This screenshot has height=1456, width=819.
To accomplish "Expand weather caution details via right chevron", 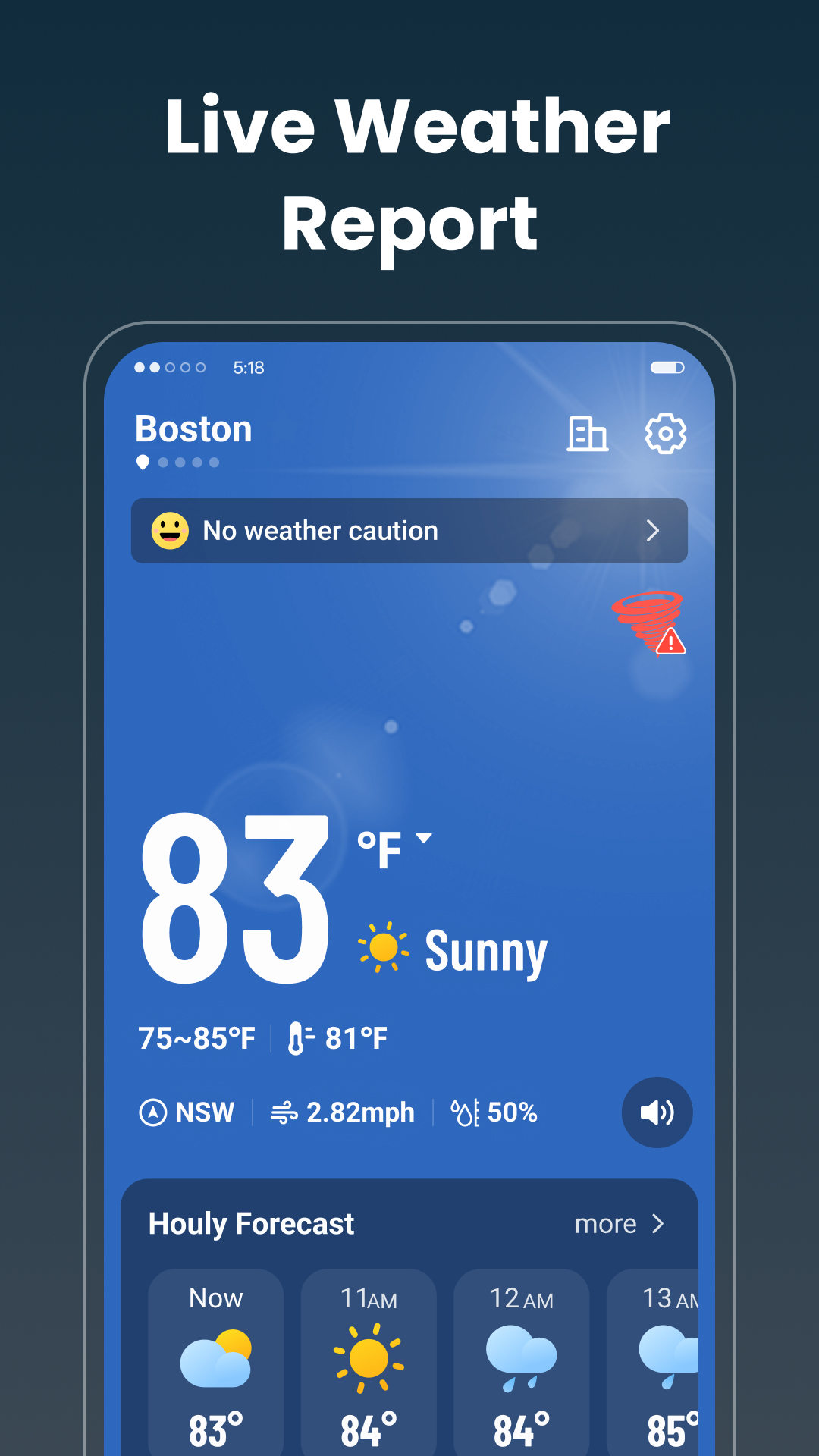I will point(654,531).
